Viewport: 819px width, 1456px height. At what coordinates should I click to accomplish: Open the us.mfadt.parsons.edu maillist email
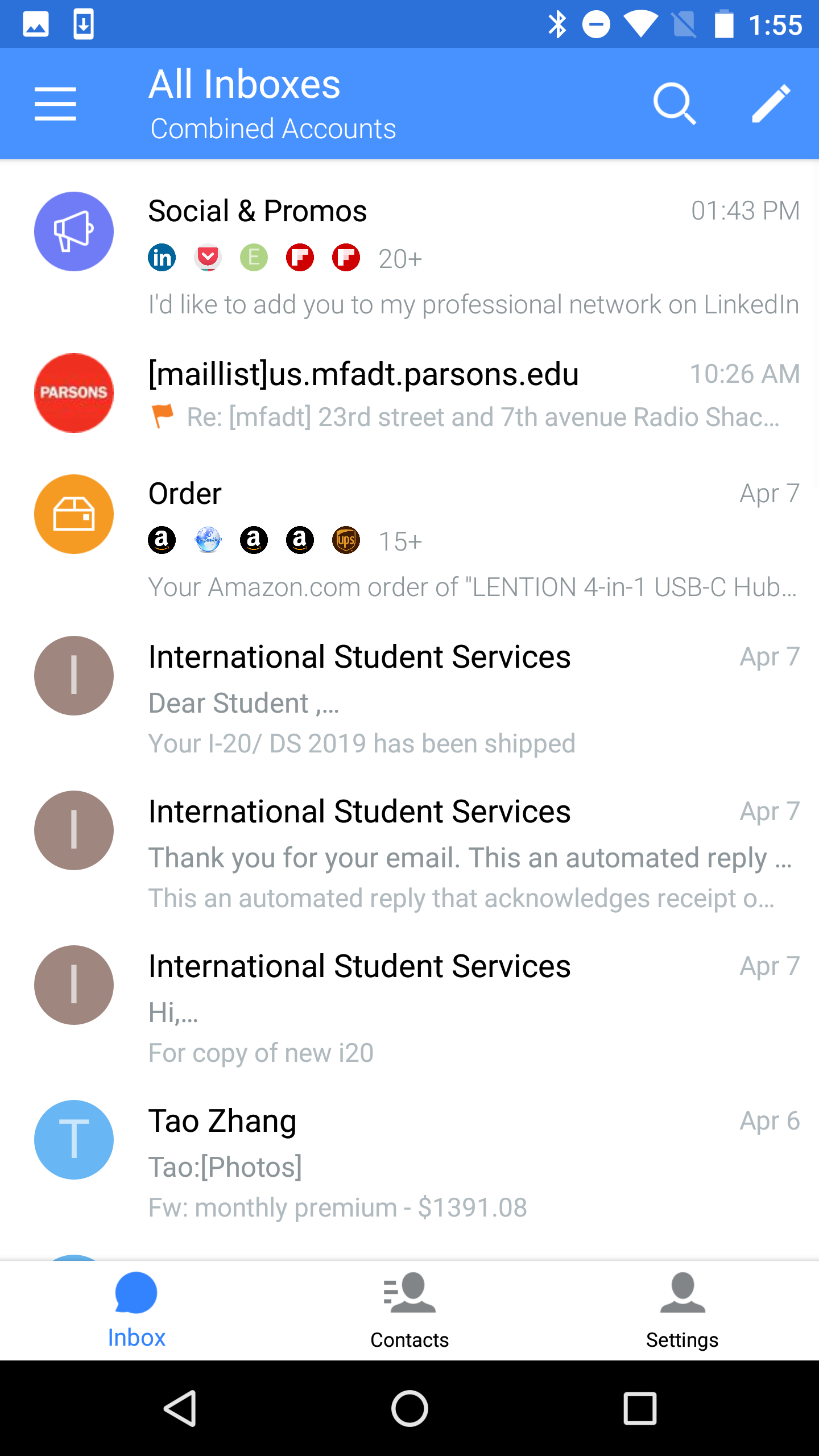(x=409, y=394)
